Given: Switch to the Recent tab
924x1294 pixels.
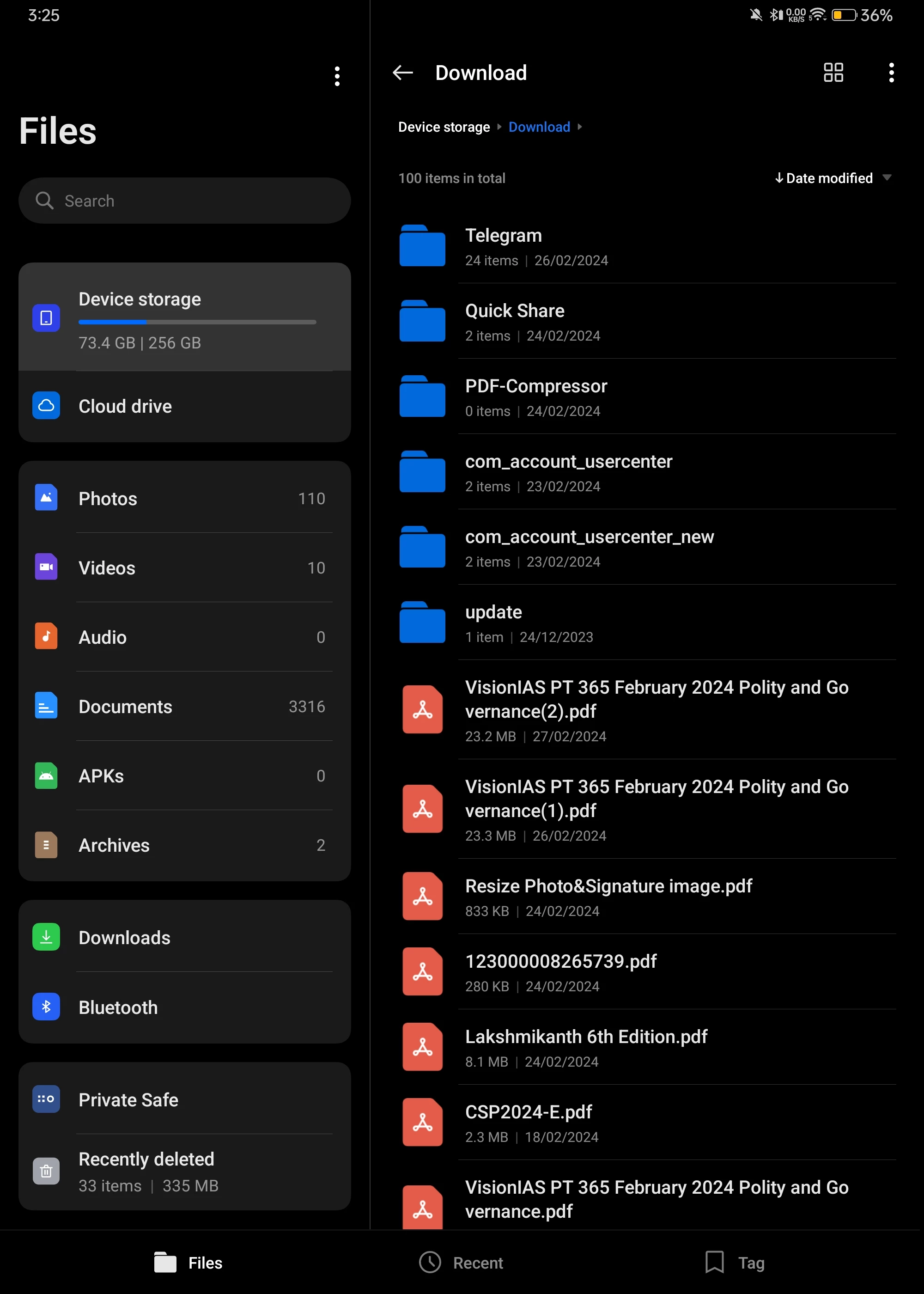Looking at the screenshot, I should click(x=462, y=1263).
